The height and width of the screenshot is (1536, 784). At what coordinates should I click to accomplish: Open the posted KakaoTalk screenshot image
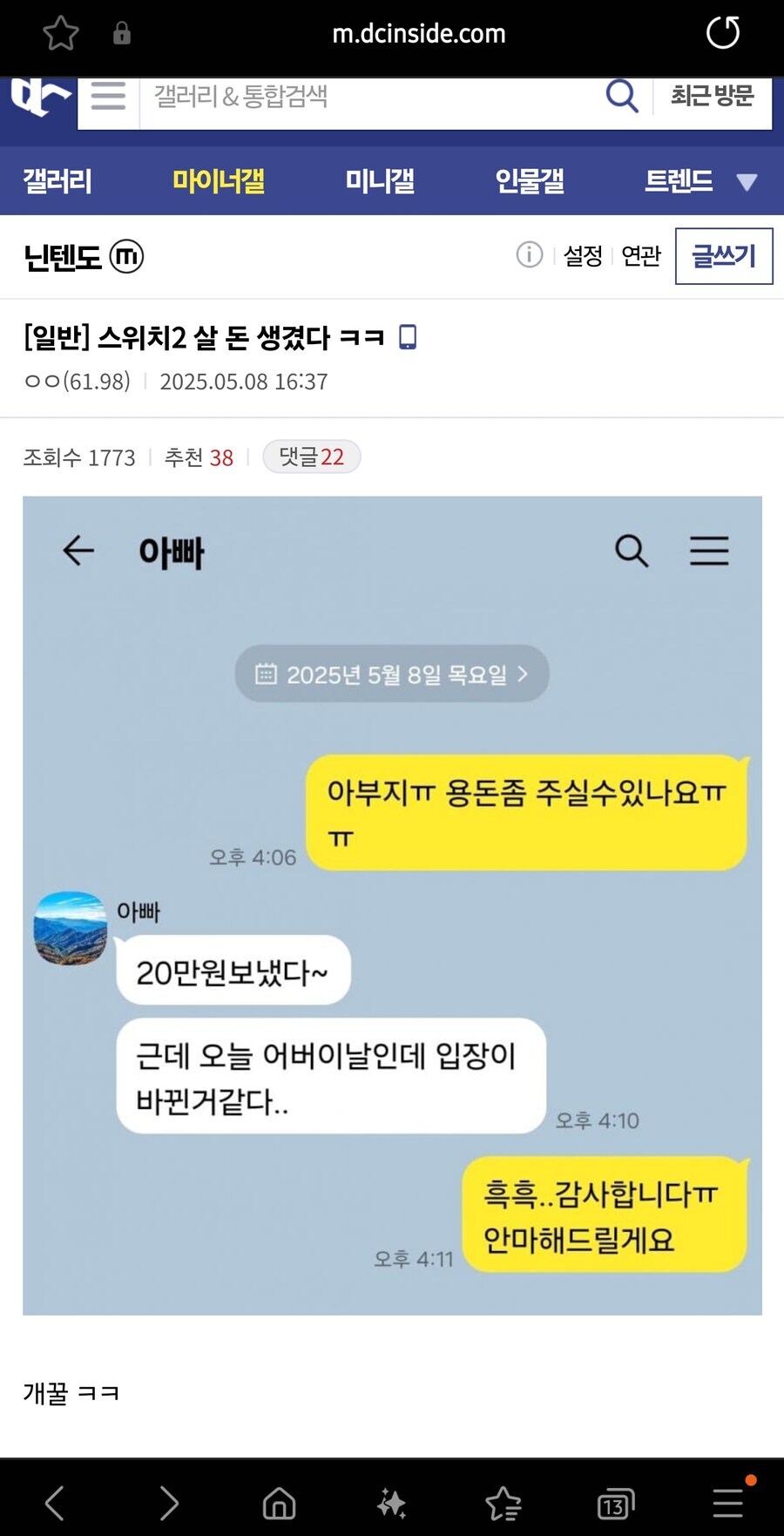pyautogui.click(x=392, y=905)
